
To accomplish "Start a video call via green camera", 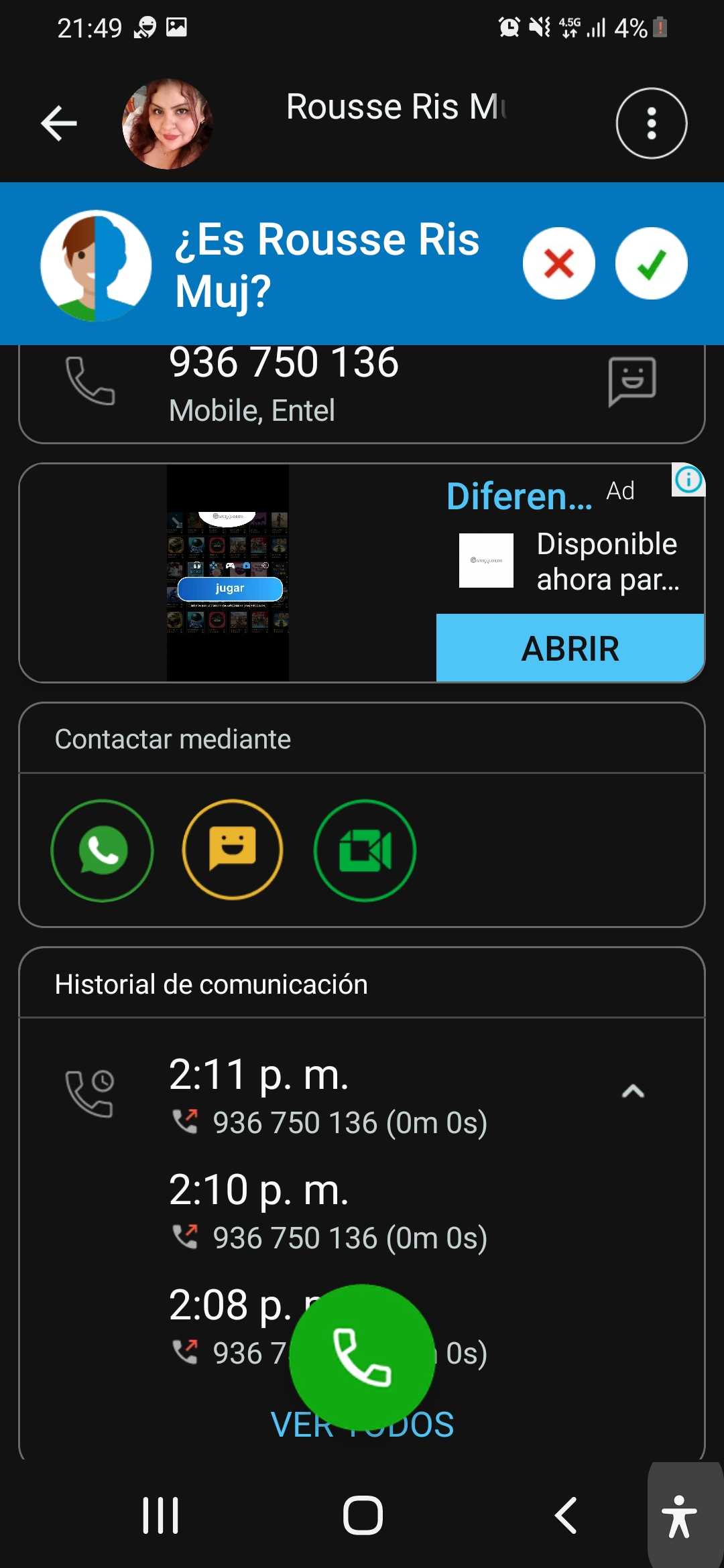I will (x=365, y=850).
